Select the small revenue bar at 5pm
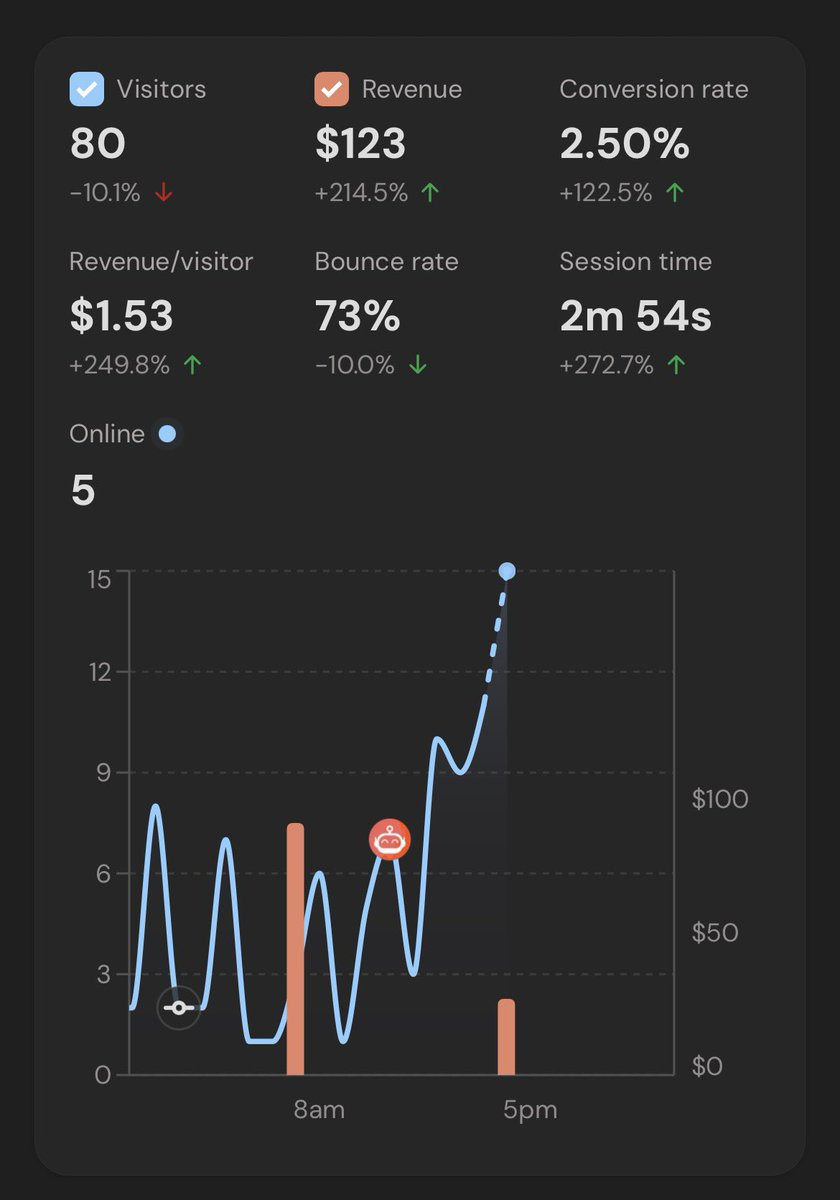 click(506, 1037)
